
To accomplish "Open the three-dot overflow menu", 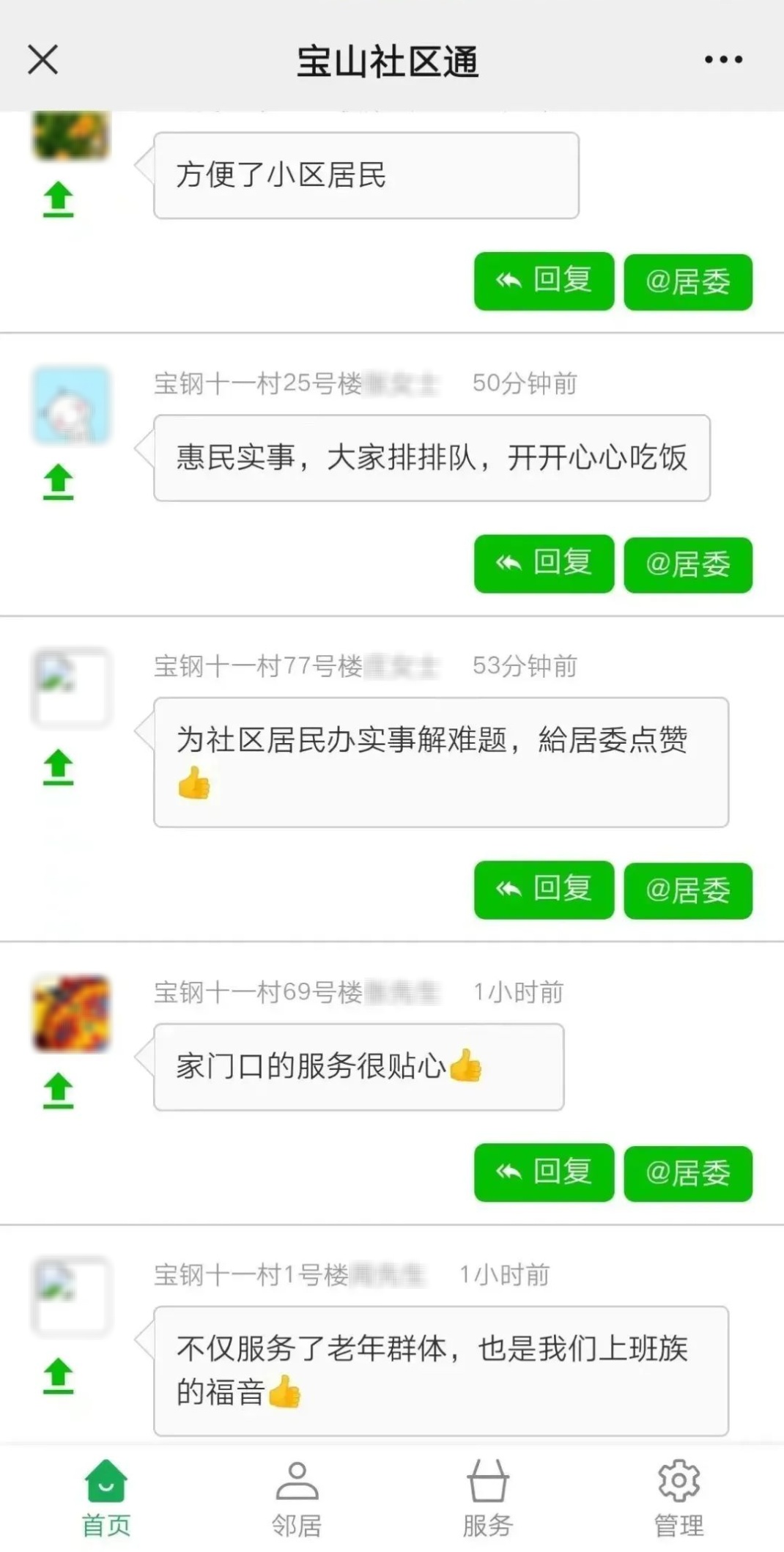I will (x=722, y=59).
